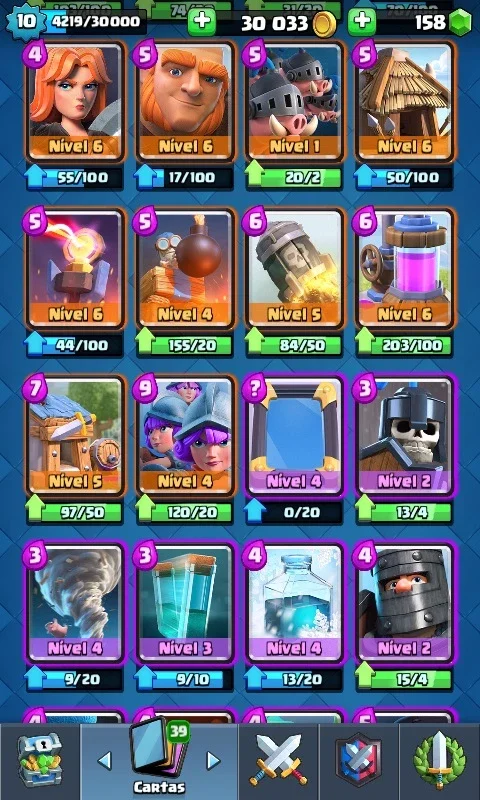
Task: Tap the plus button to add gold
Action: (x=201, y=22)
